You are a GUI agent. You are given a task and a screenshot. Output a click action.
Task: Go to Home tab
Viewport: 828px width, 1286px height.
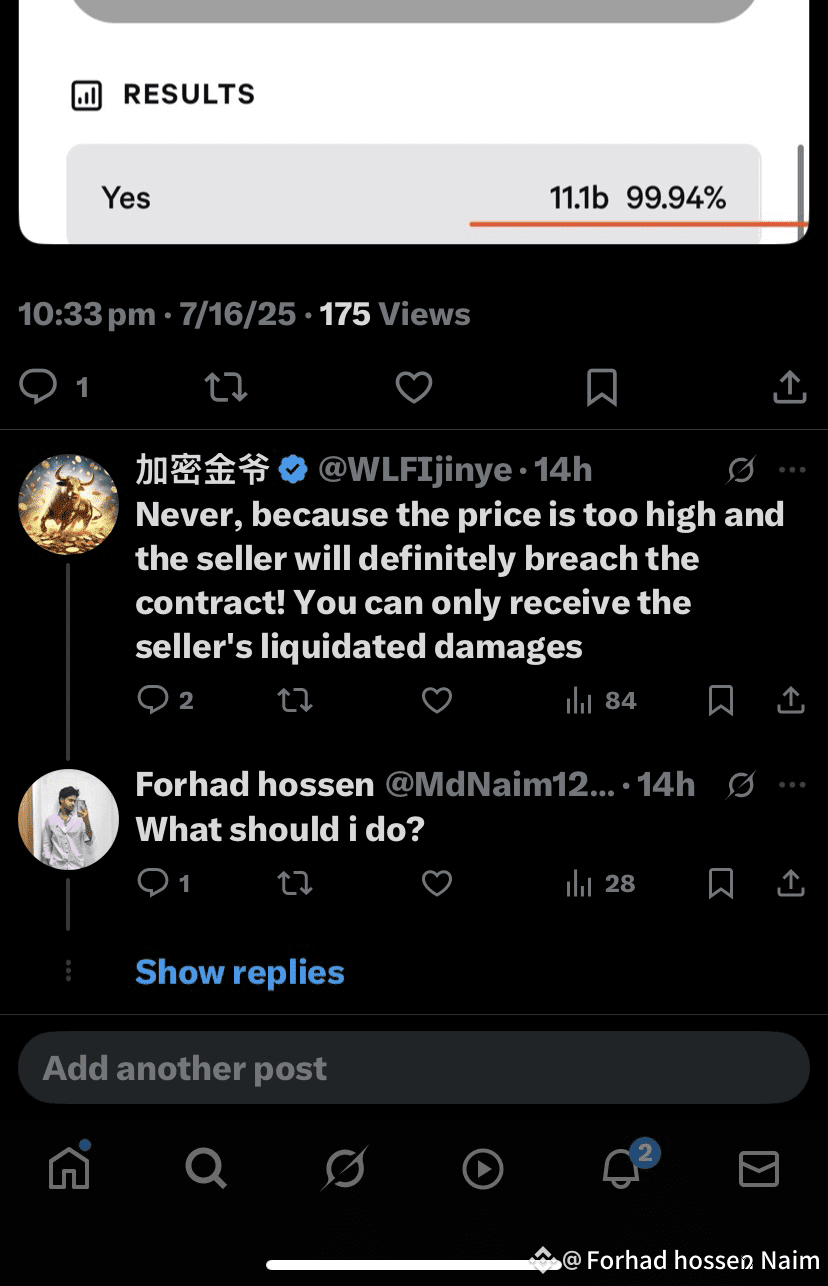(68, 1169)
